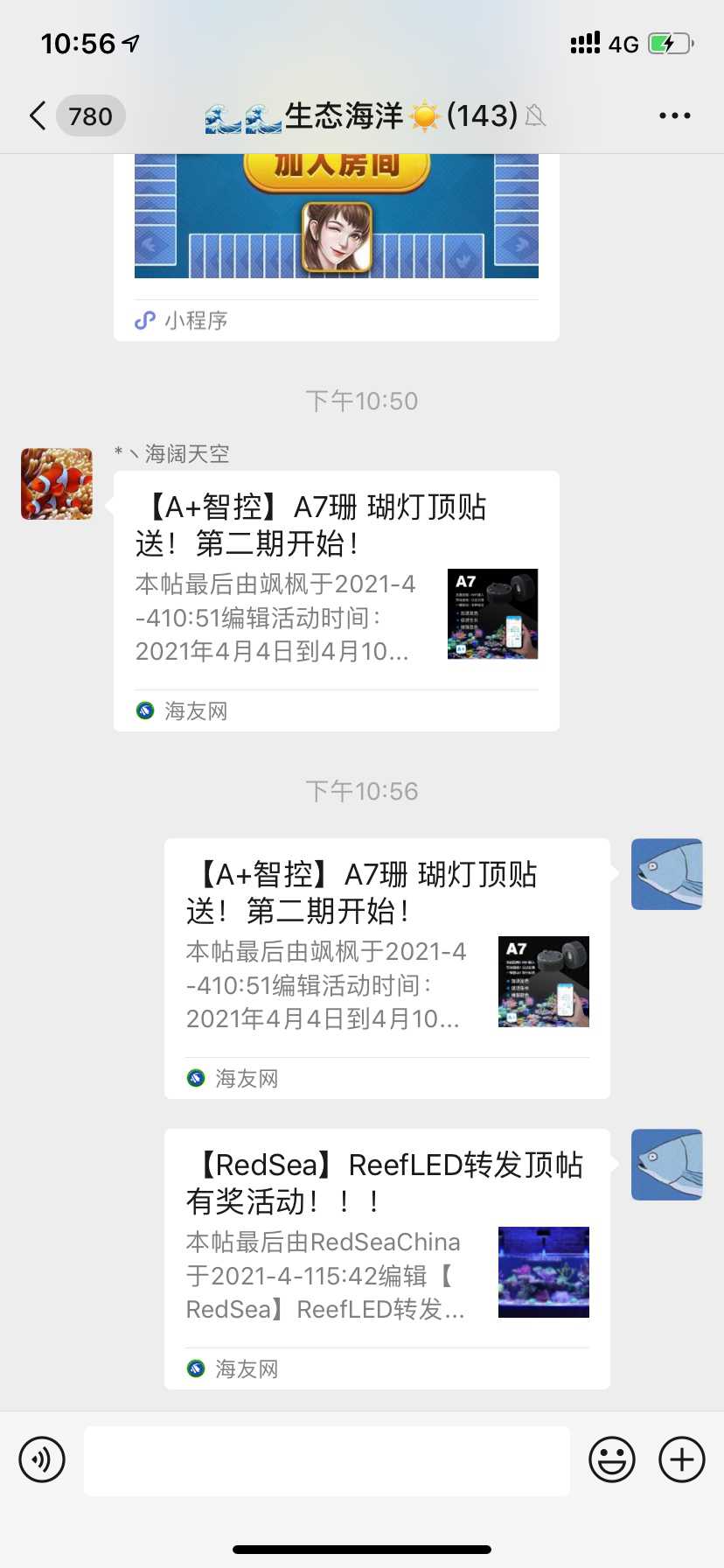Go back to the chat list
Viewport: 724px width, 1568px height.
tap(38, 115)
